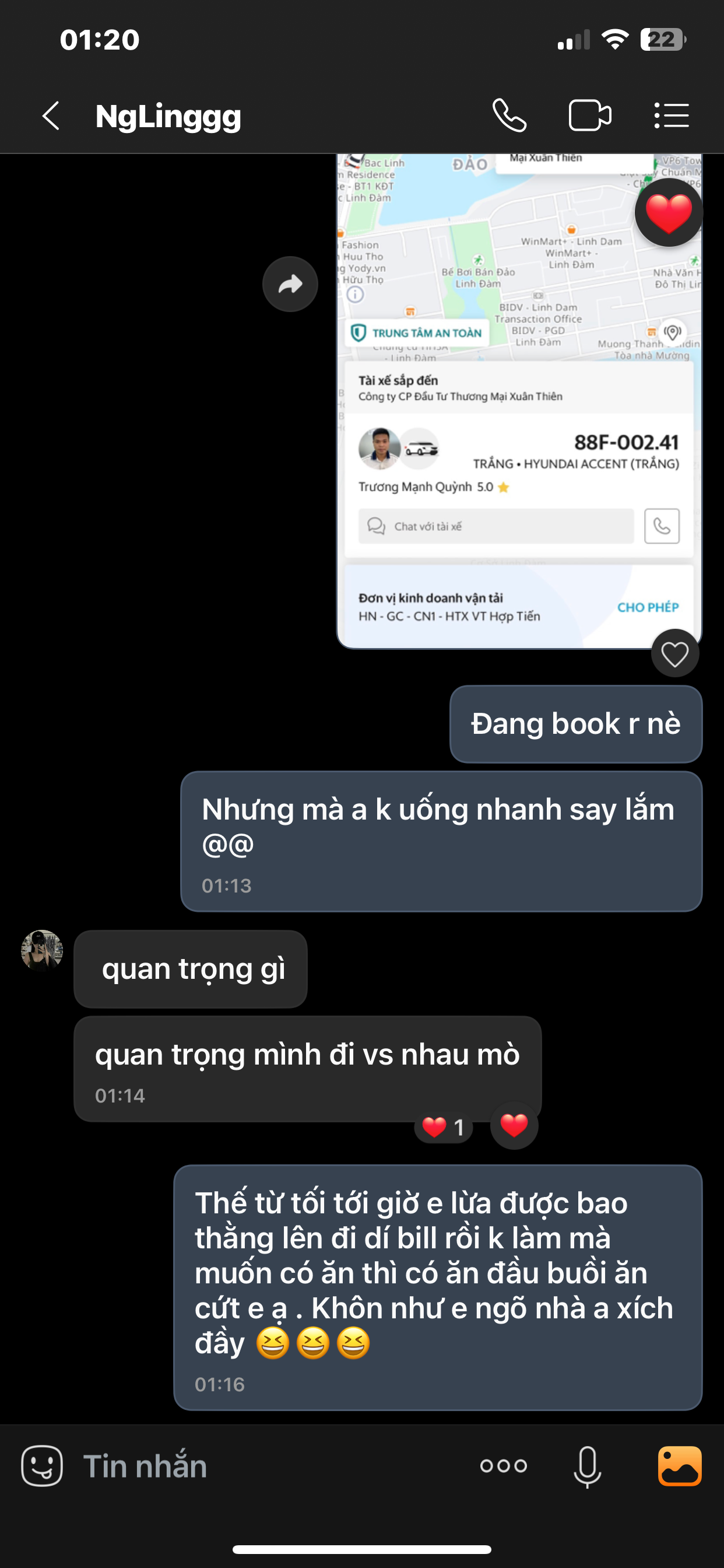
Task: Open NgLinggg's profile picture
Action: point(42,950)
